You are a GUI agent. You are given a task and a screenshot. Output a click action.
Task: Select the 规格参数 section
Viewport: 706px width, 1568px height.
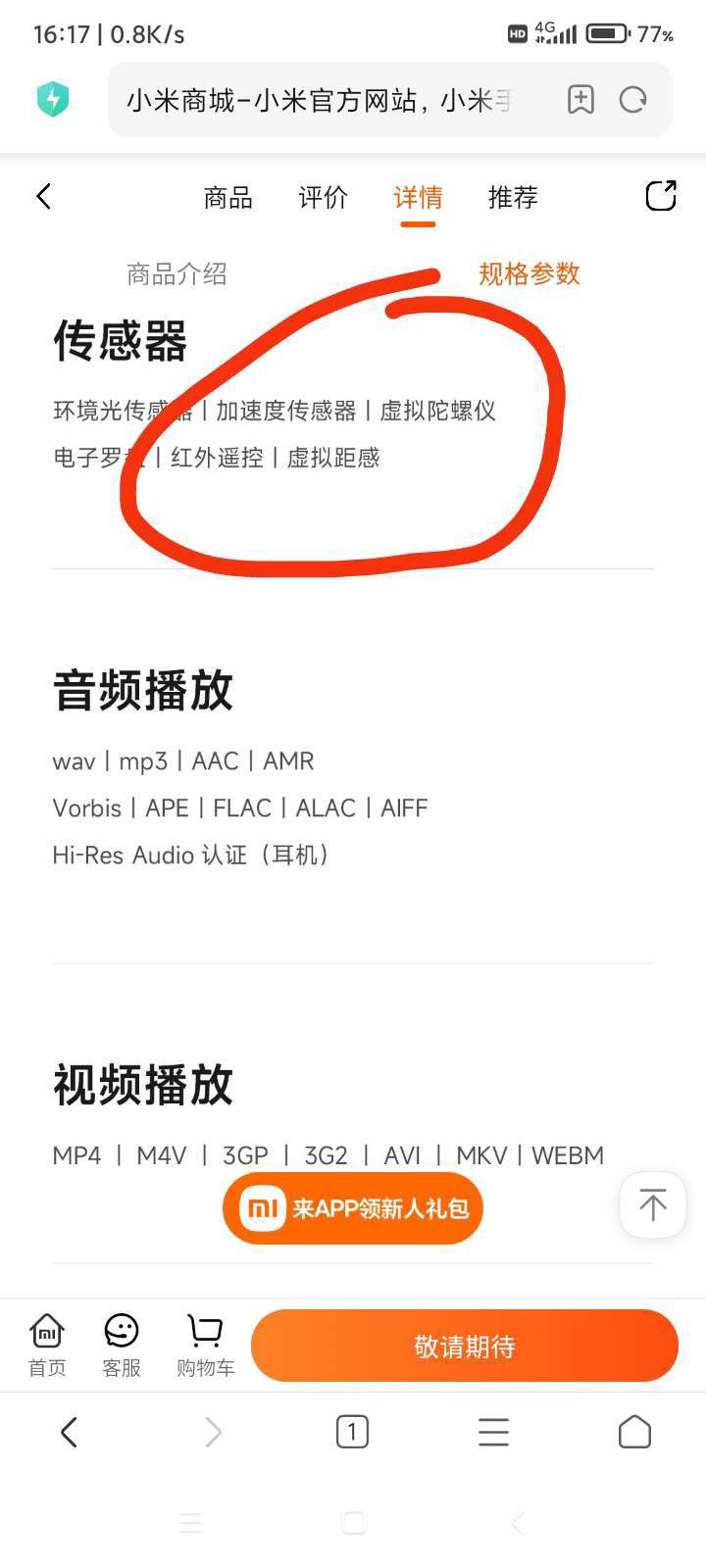coord(529,273)
